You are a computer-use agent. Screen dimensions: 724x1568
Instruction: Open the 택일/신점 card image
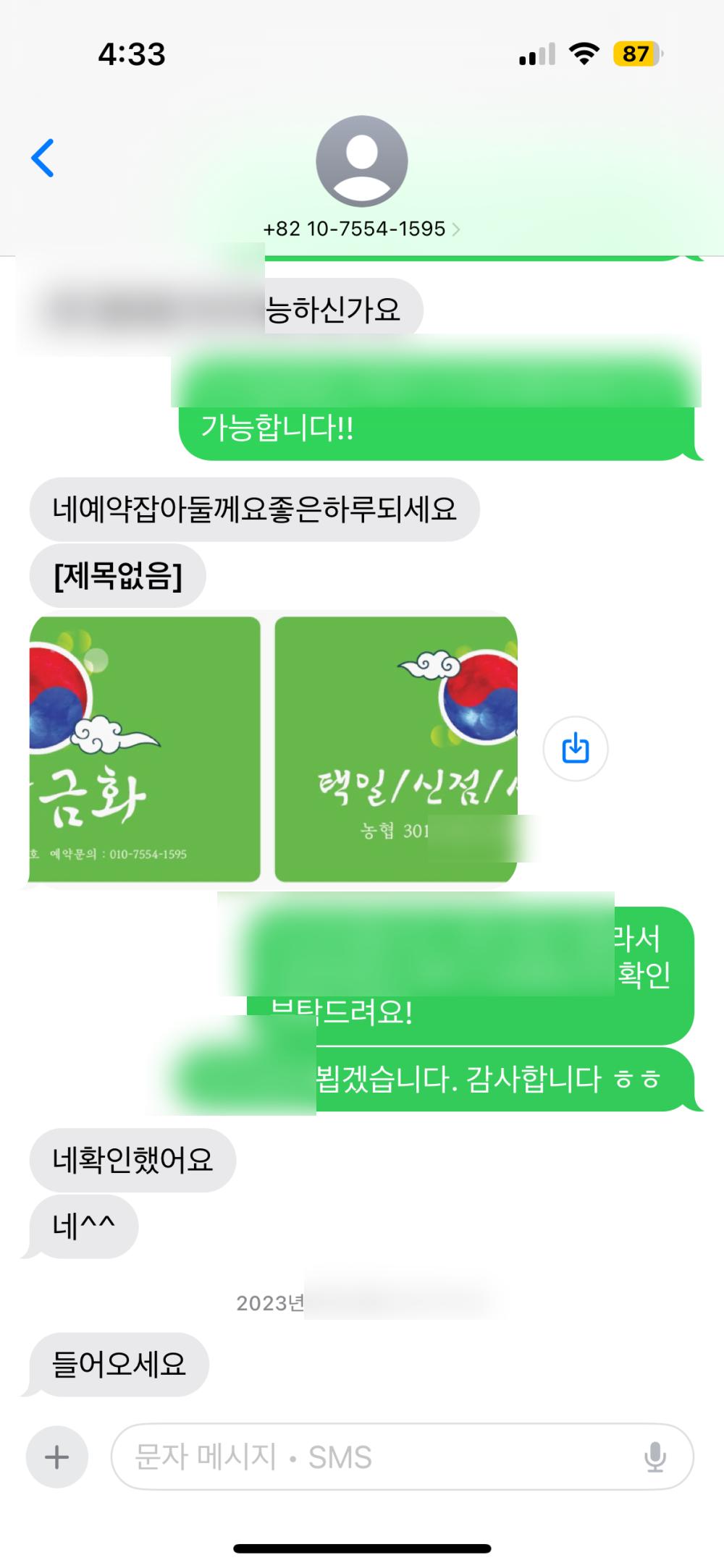tap(395, 749)
